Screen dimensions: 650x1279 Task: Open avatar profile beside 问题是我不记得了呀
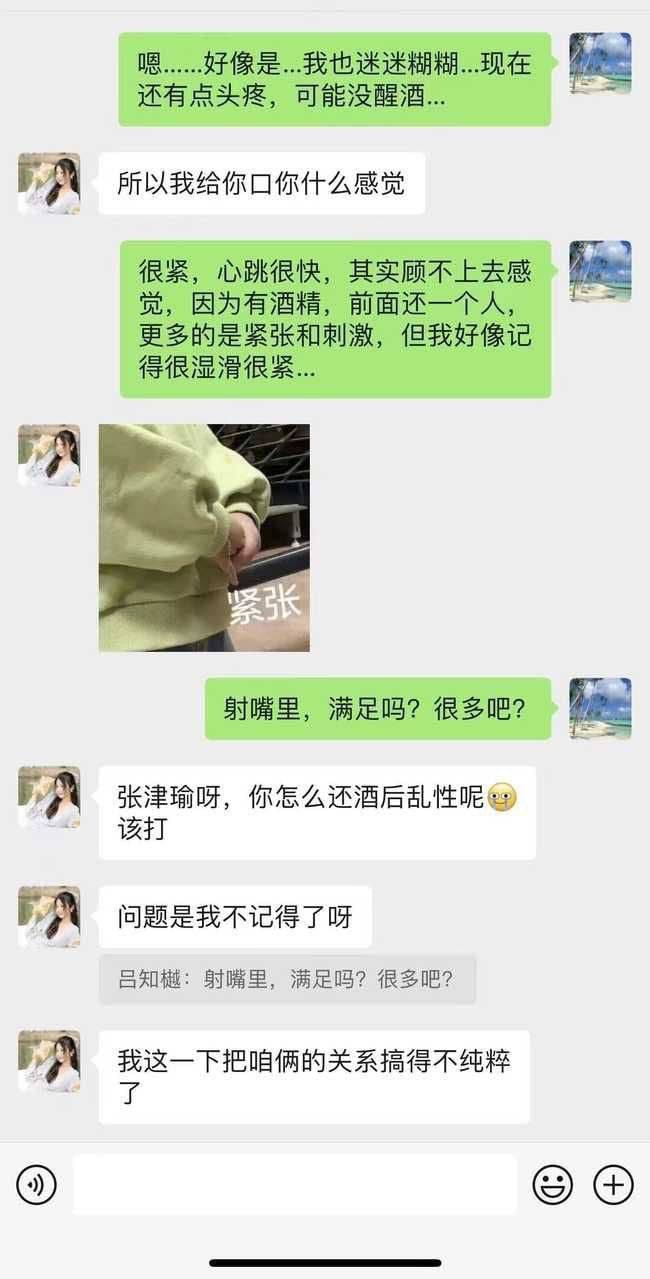[x=49, y=917]
